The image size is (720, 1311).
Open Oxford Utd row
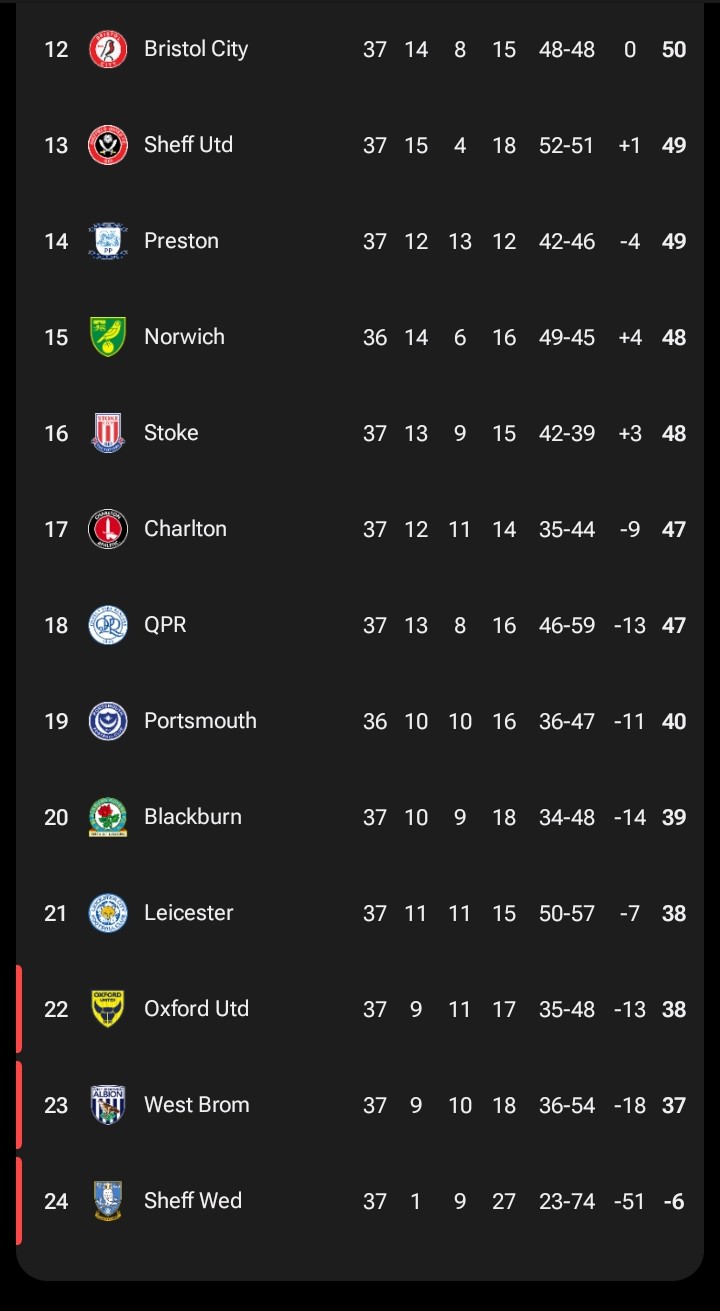coord(196,1009)
